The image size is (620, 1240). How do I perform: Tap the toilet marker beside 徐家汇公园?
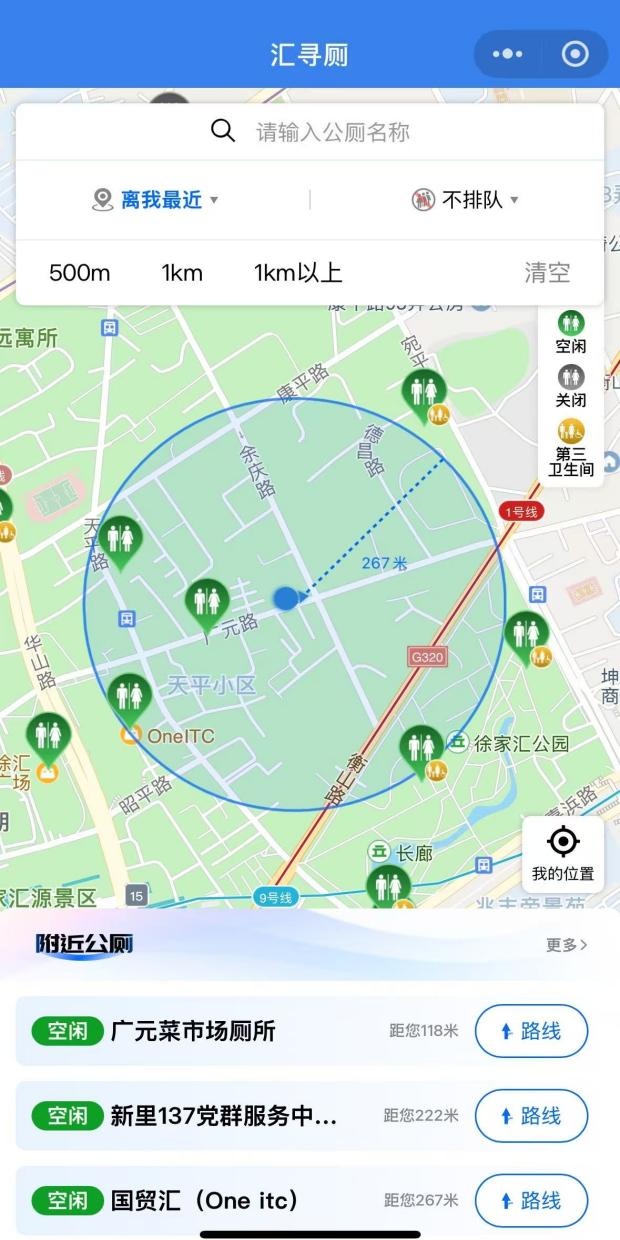tap(422, 748)
